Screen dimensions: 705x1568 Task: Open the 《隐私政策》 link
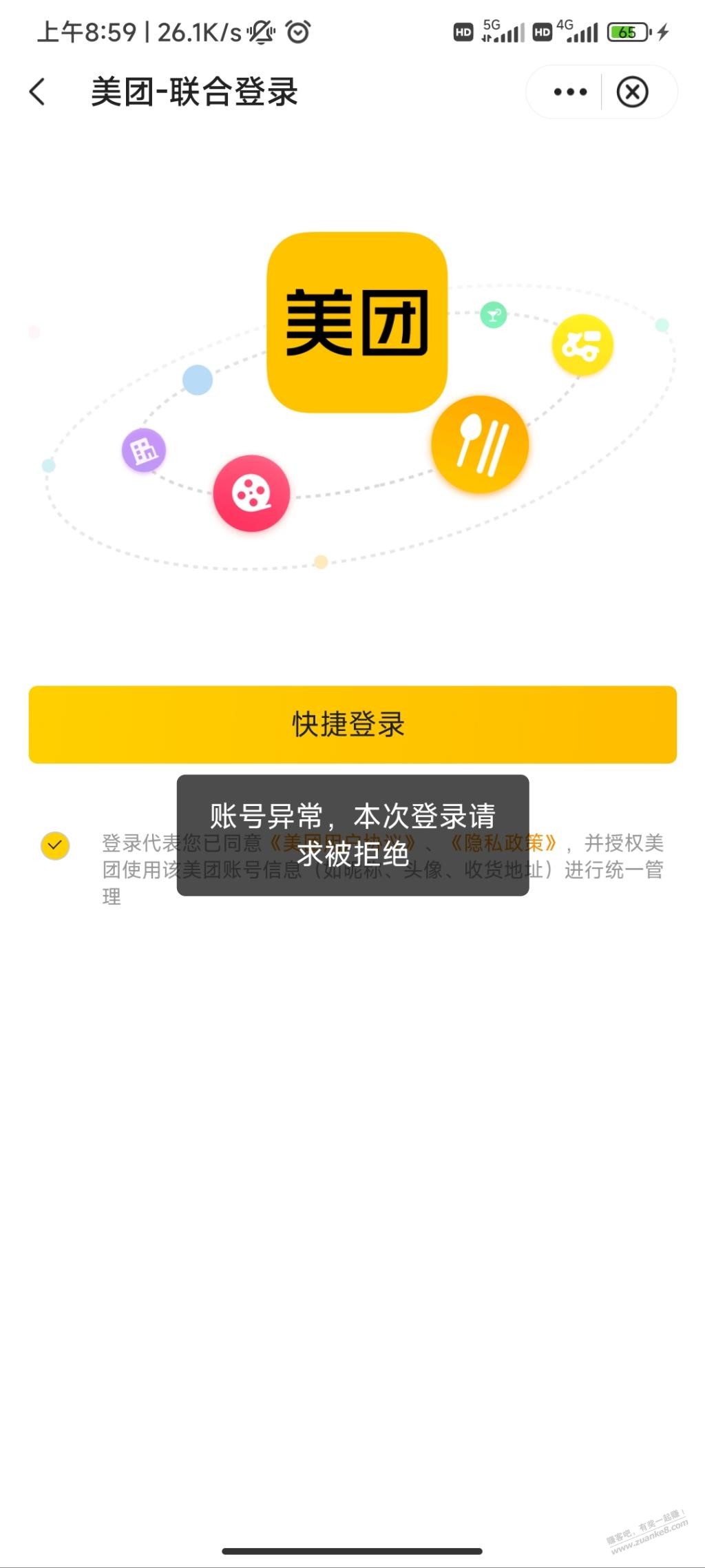pyautogui.click(x=503, y=843)
